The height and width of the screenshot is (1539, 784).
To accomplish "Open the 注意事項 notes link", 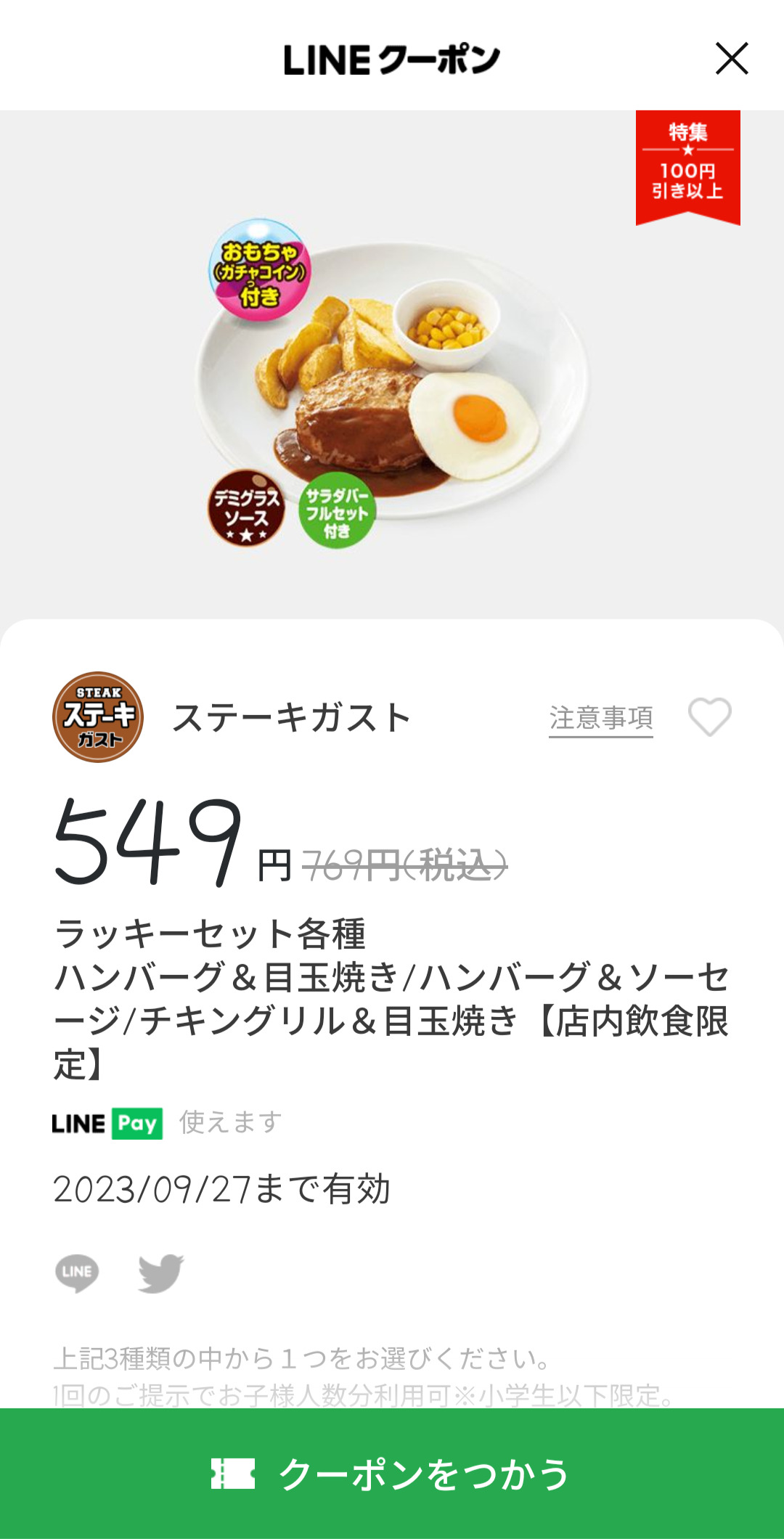I will point(600,718).
